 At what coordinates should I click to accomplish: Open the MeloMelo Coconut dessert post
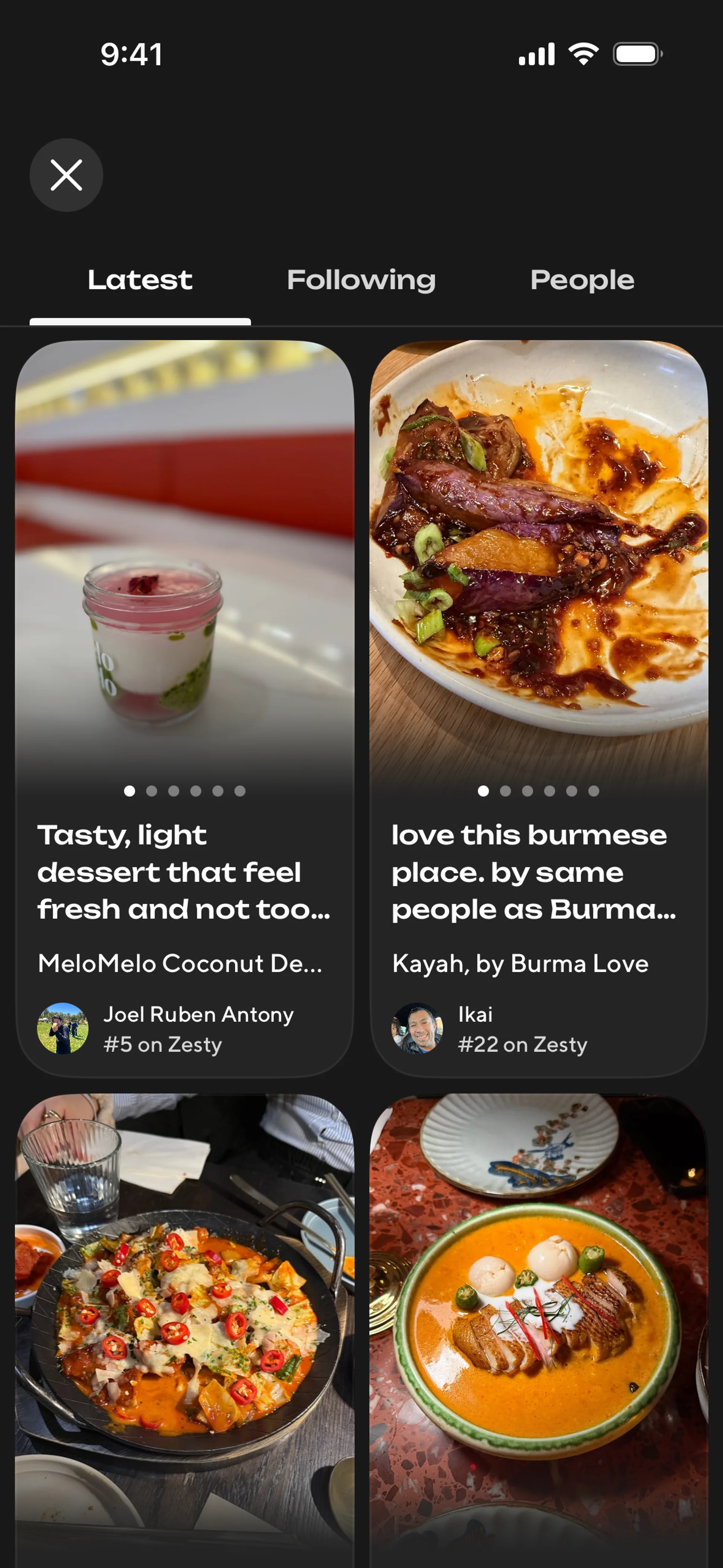click(185, 609)
